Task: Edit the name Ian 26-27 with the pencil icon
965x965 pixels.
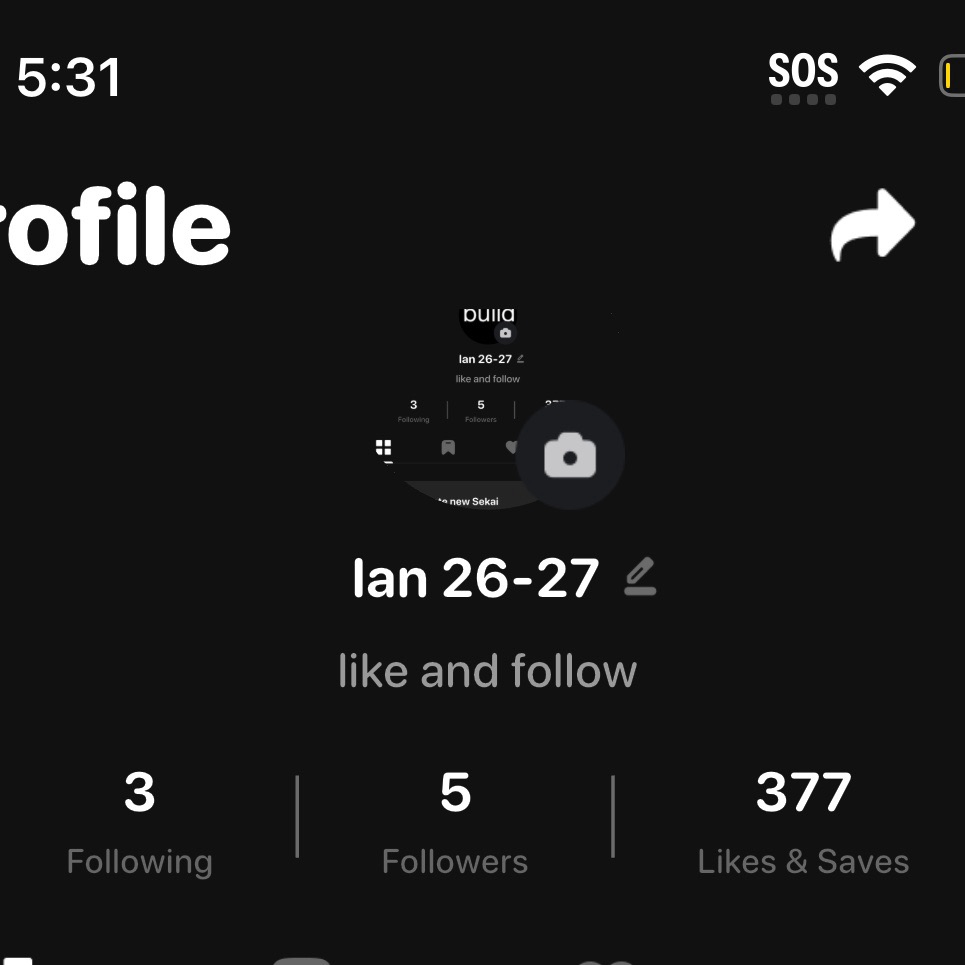Action: point(640,576)
